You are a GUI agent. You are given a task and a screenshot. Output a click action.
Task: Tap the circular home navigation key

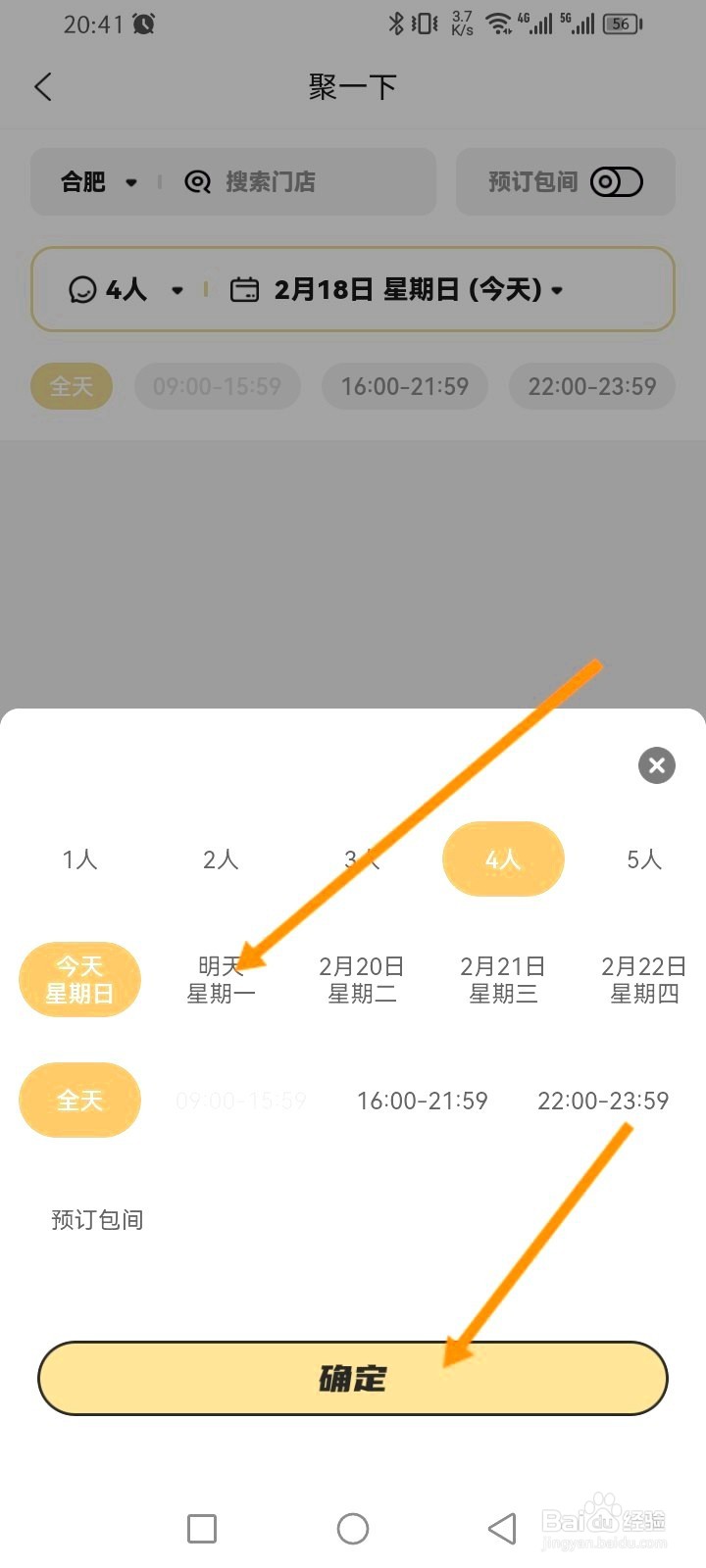(353, 1529)
